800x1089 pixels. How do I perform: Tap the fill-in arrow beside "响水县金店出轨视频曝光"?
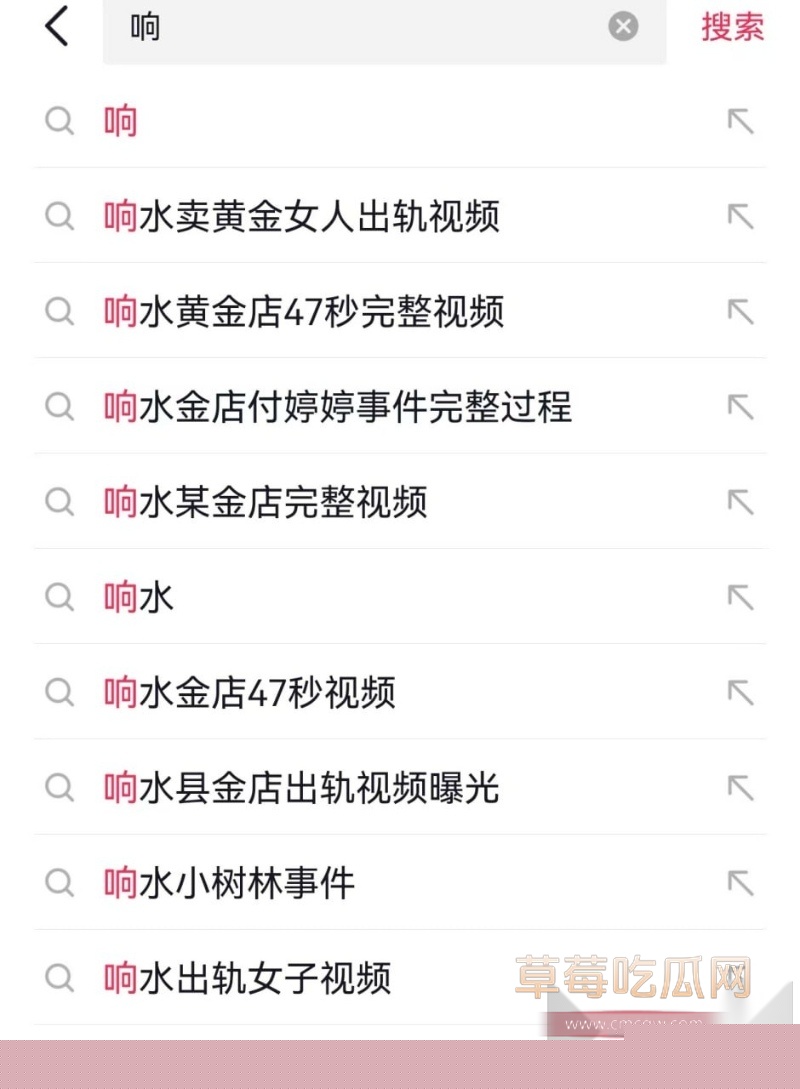(740, 788)
